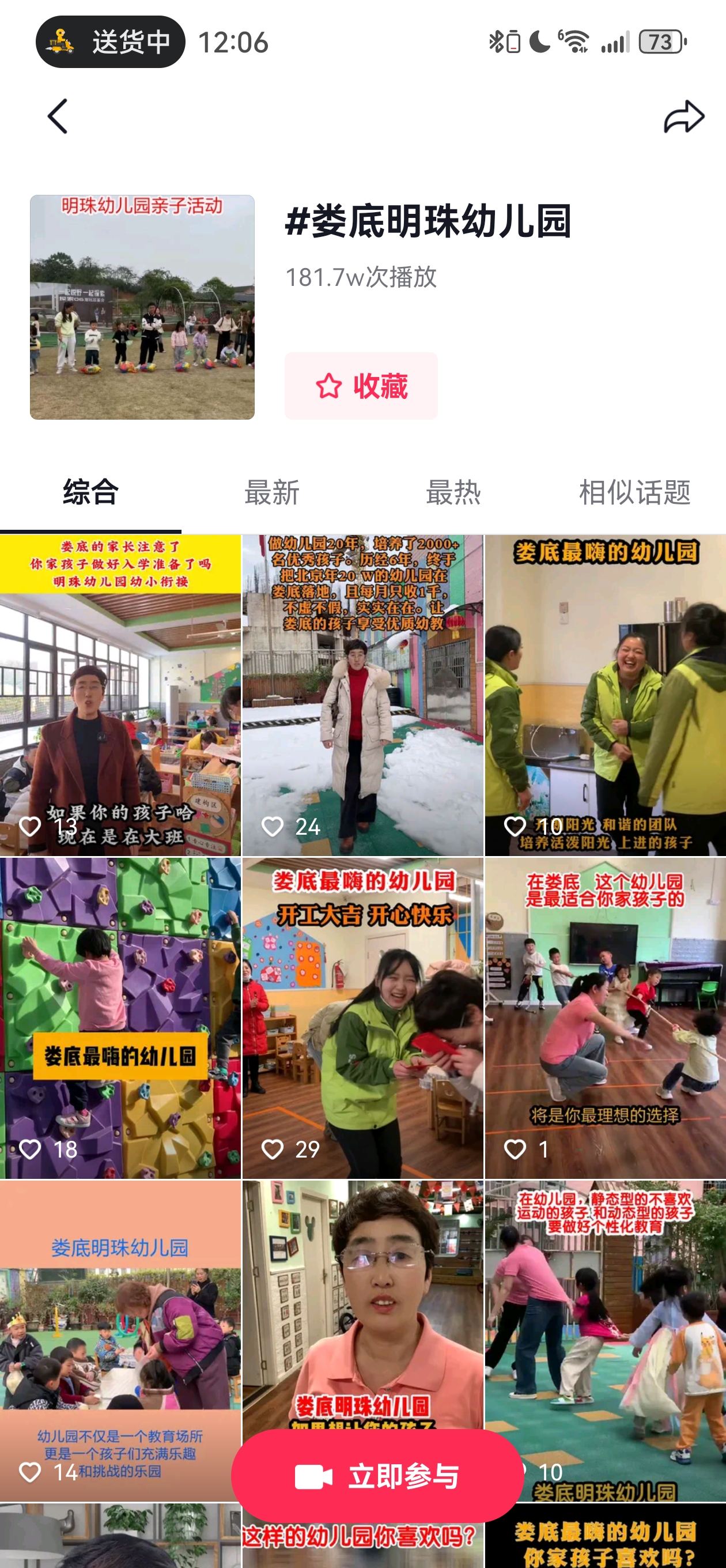Select the 综合 tab
Viewport: 726px width, 1568px height.
click(x=90, y=492)
